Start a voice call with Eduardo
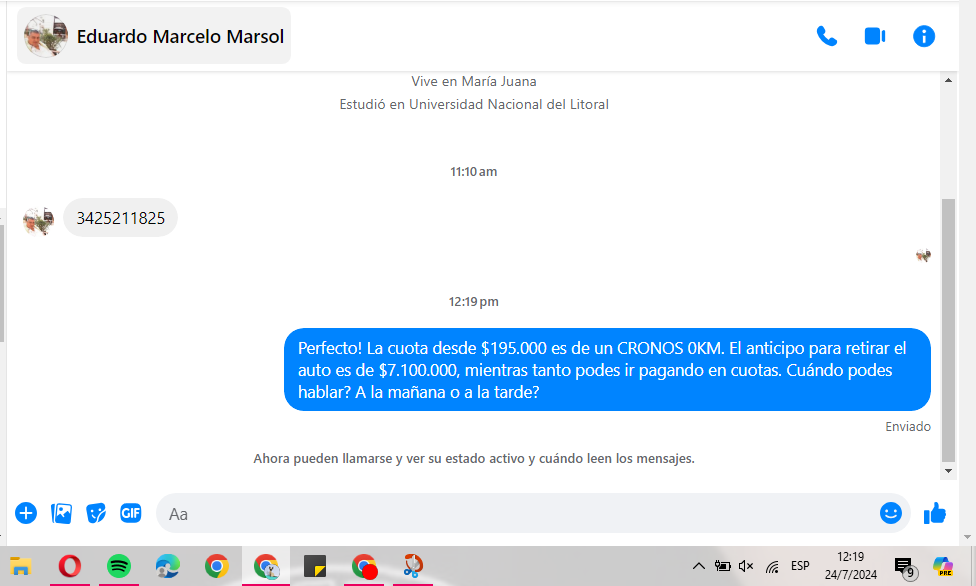 [826, 36]
